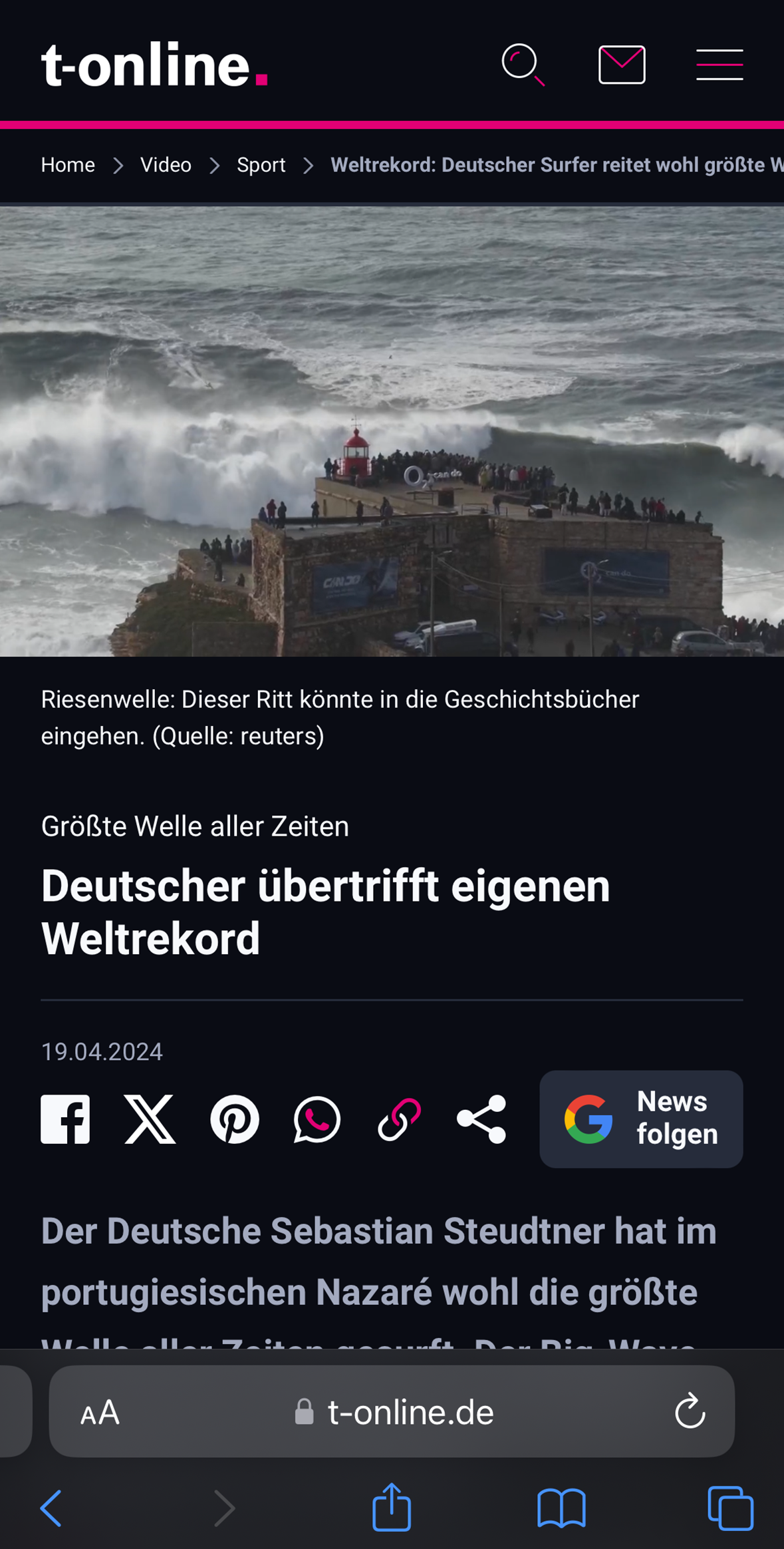Open the t-online search icon
The image size is (784, 1549).
pyautogui.click(x=523, y=65)
